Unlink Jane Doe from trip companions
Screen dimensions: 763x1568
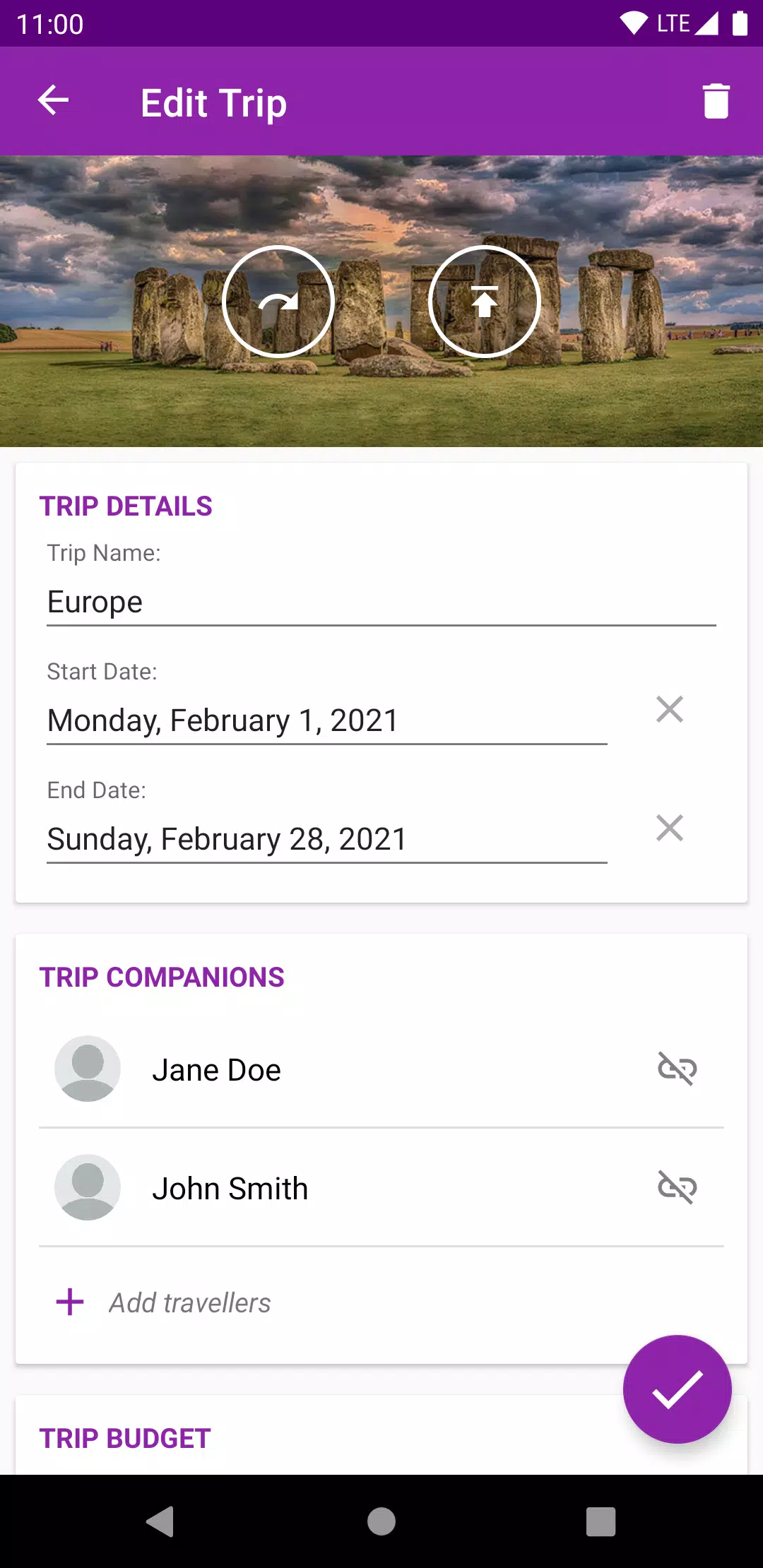coord(677,1069)
